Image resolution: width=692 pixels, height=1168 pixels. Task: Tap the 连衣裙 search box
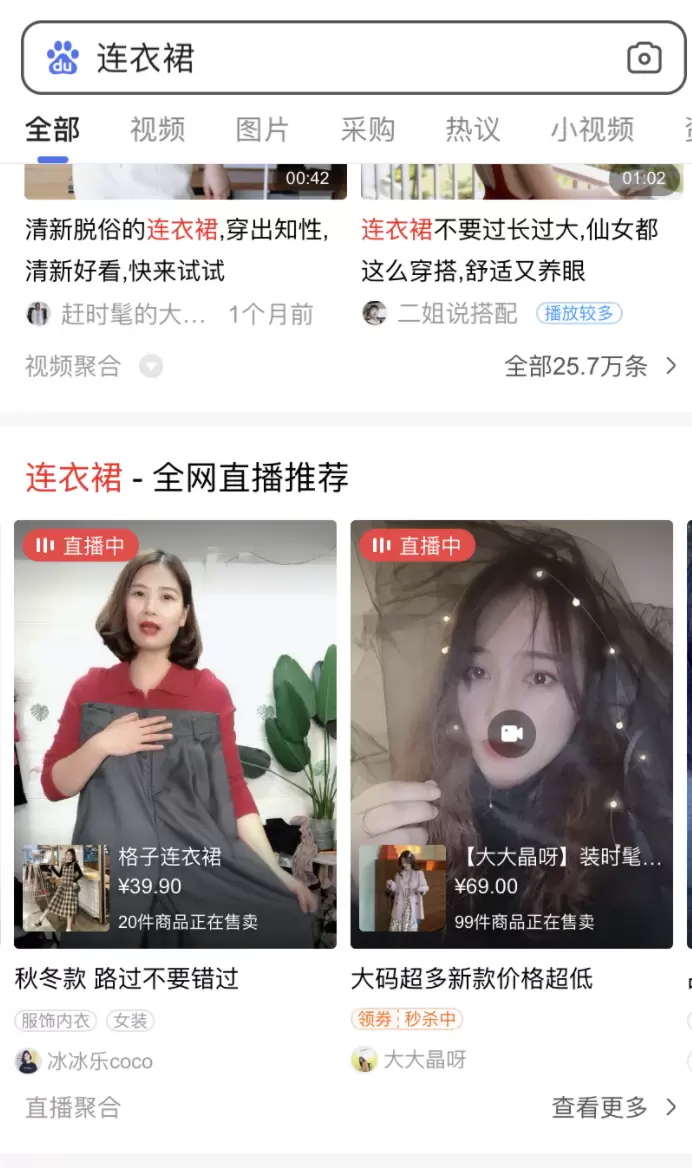coord(340,58)
